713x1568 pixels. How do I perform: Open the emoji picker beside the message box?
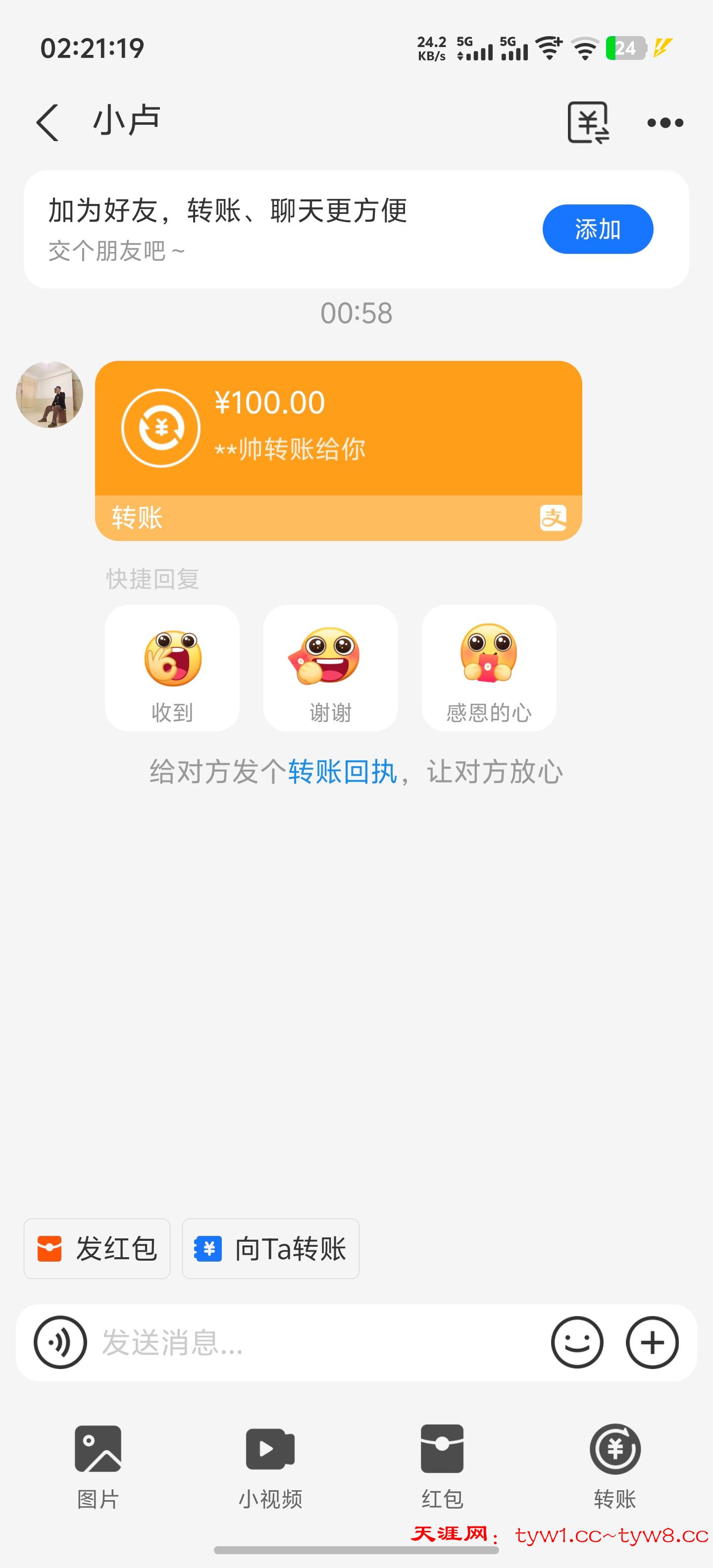point(577,1343)
